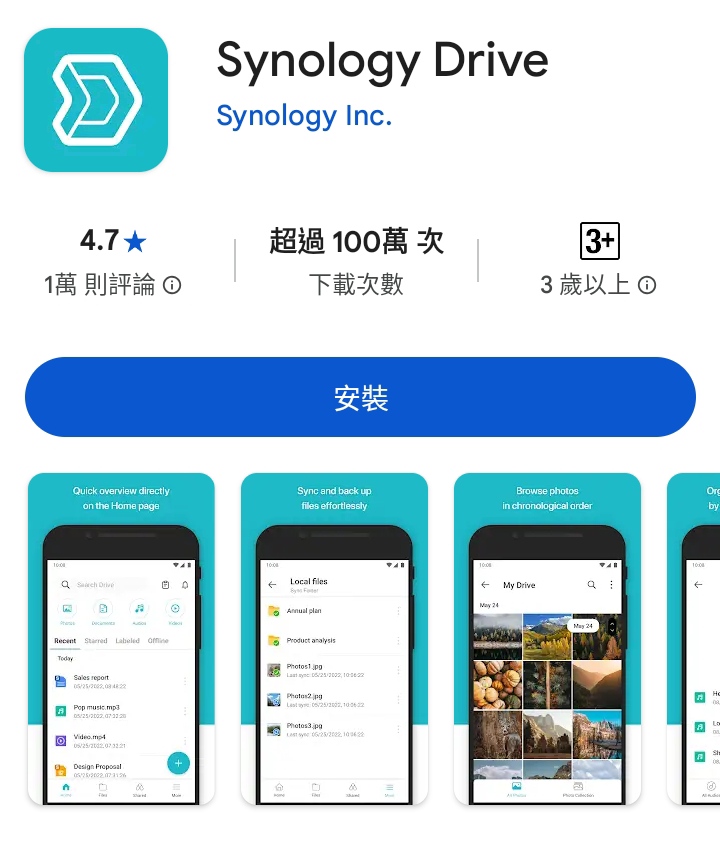Open the info icon beside 3 歲以上

647,286
